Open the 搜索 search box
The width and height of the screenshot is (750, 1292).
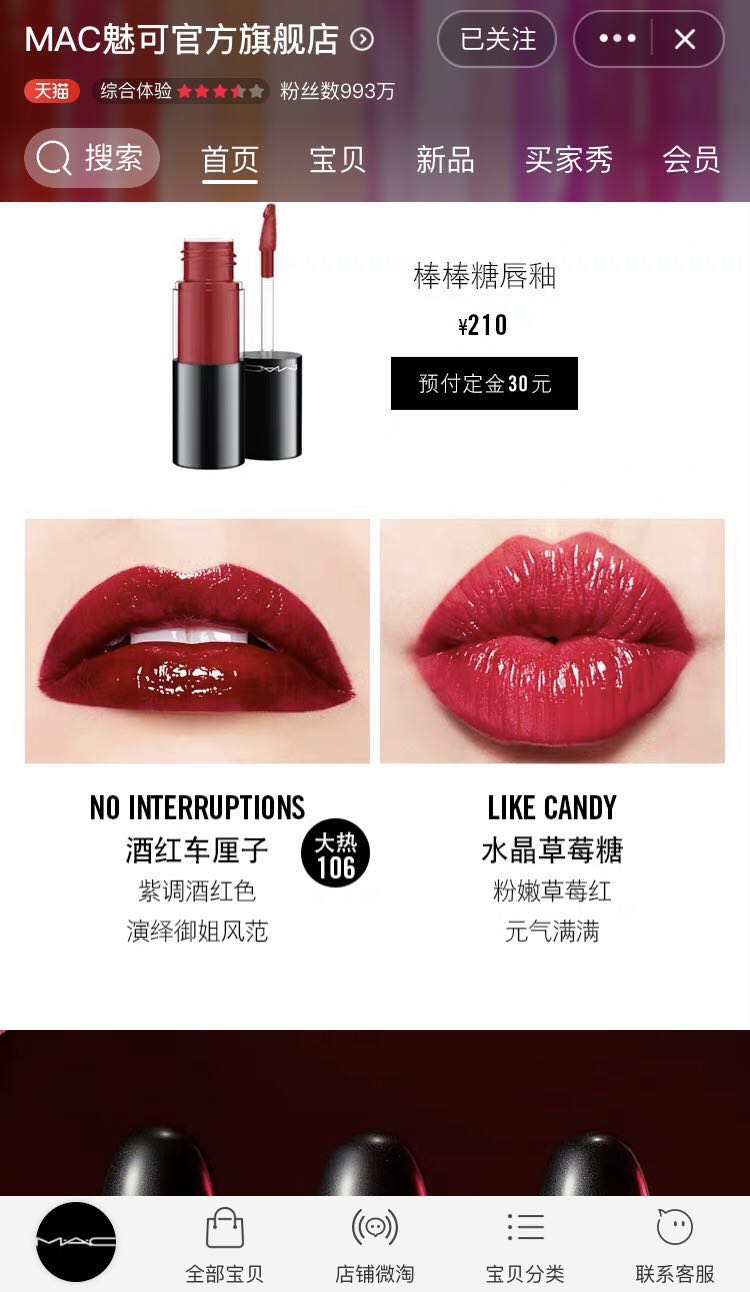pos(92,158)
